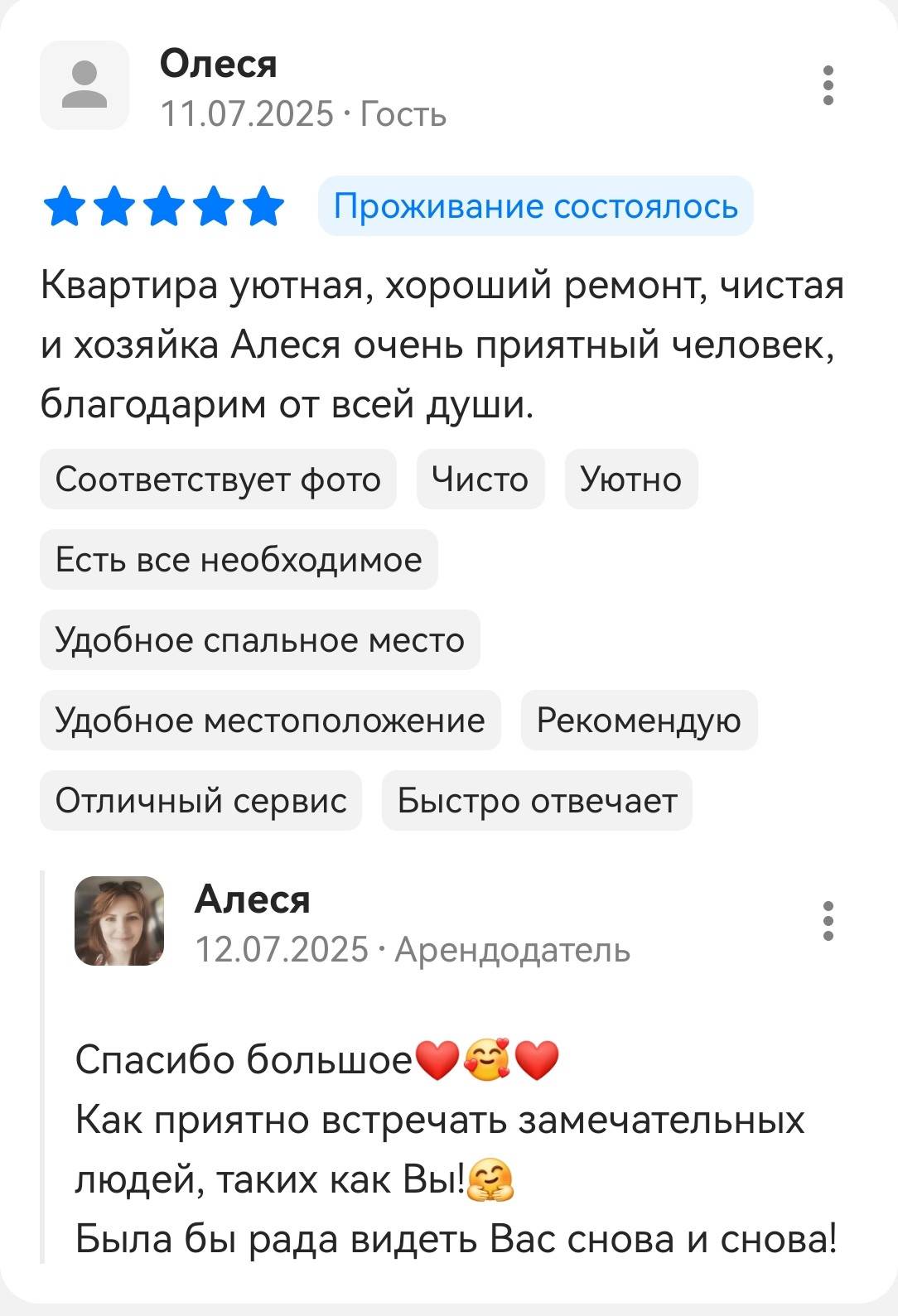
Task: Open the overflow menu on Олеся's review
Action: [827, 85]
